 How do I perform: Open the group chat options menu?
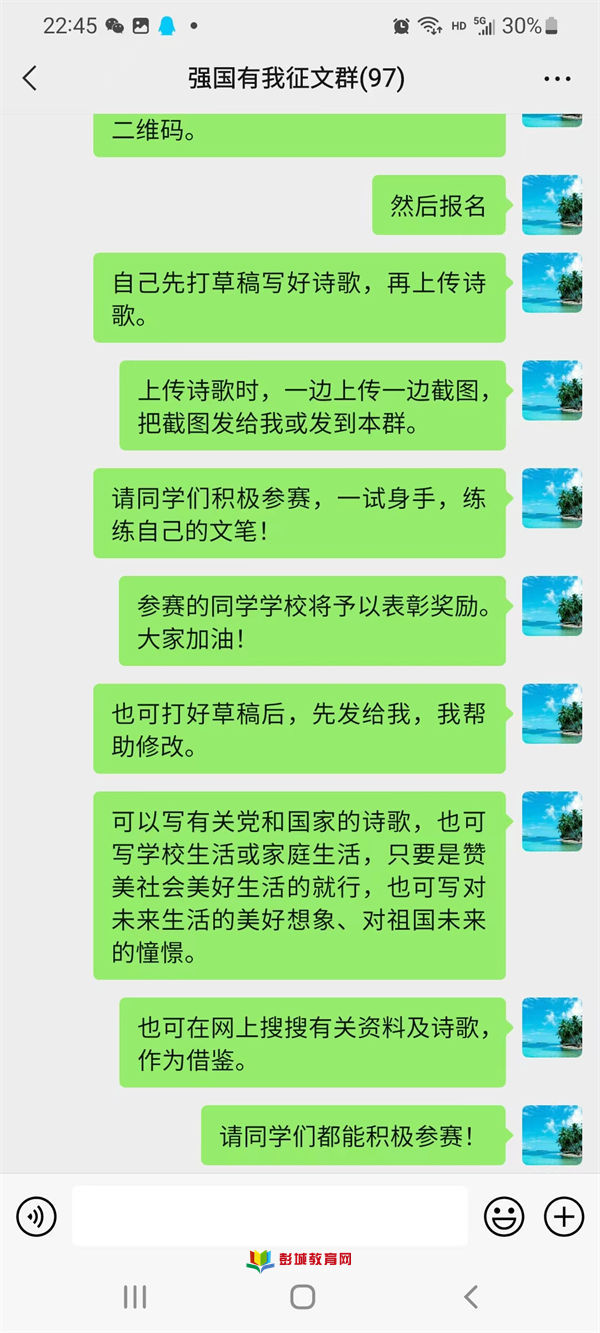(556, 79)
